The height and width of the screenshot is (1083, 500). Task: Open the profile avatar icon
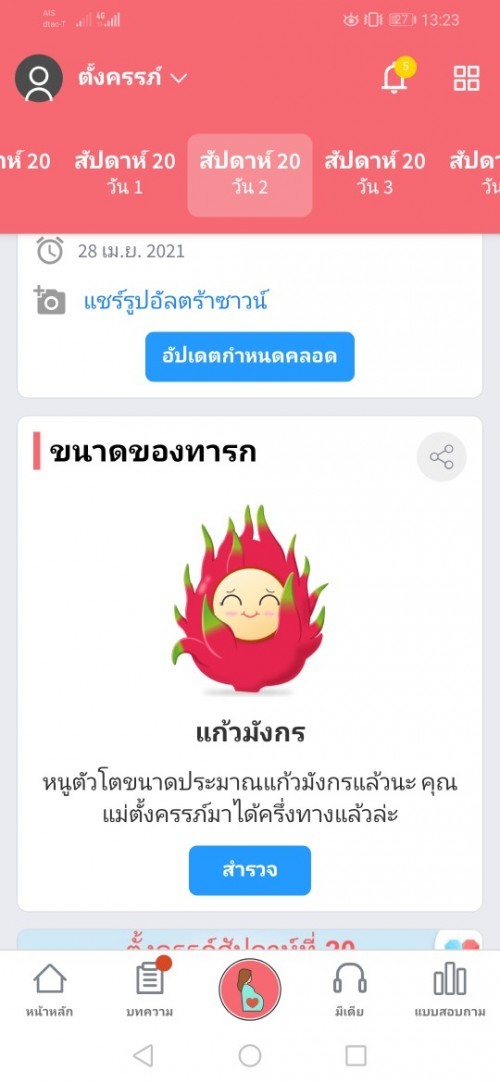[39, 78]
